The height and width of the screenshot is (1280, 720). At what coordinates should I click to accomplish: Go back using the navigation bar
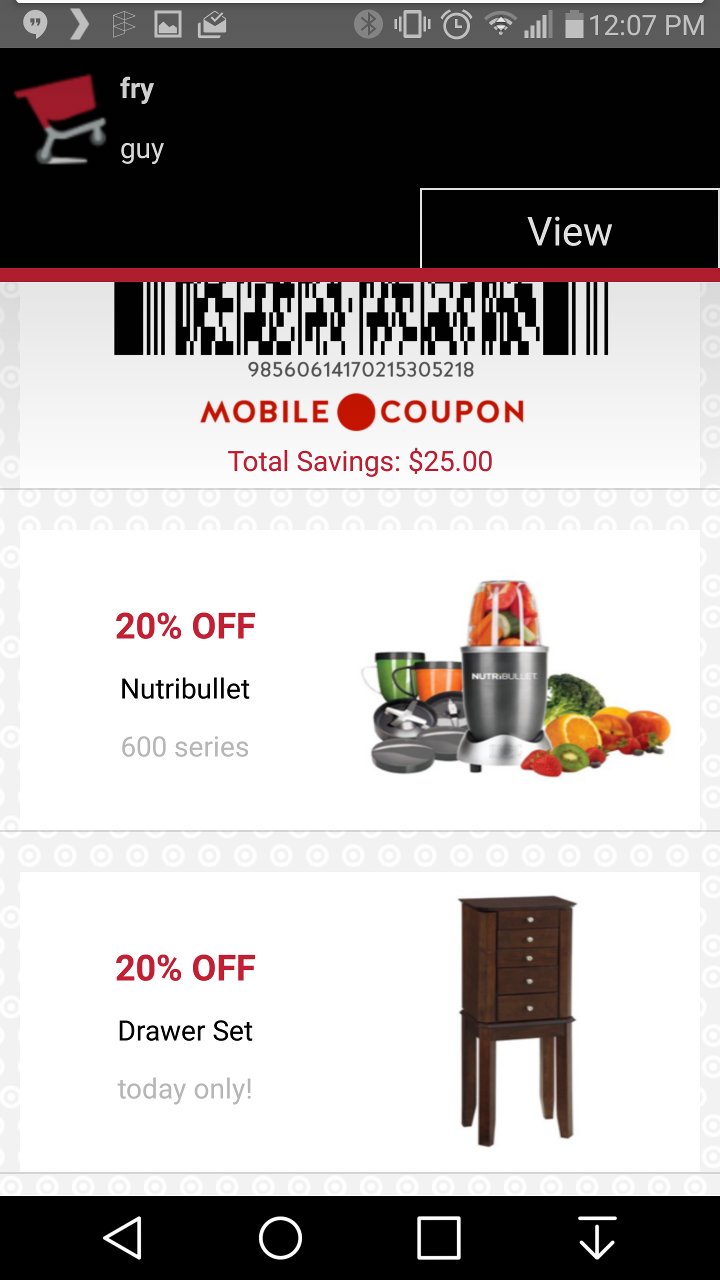tap(123, 1238)
